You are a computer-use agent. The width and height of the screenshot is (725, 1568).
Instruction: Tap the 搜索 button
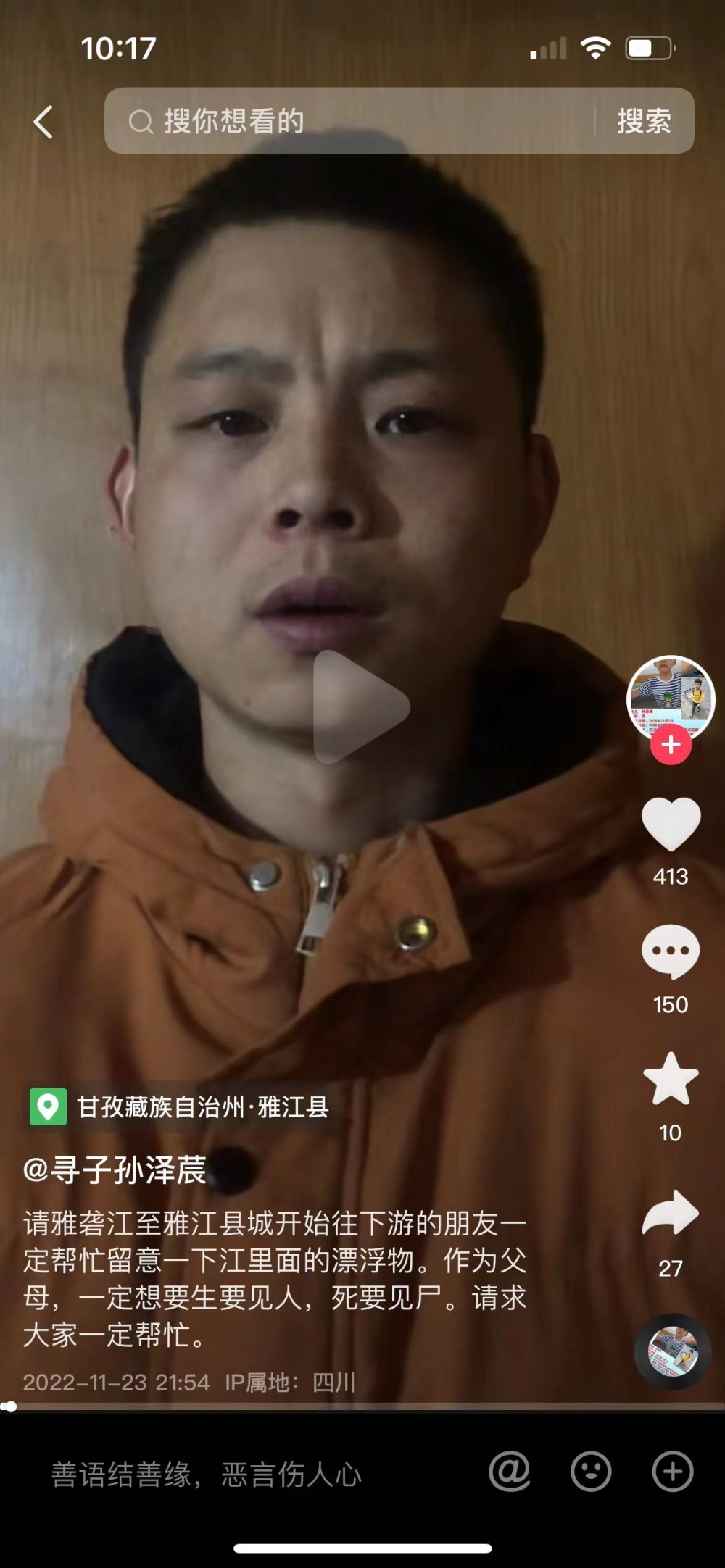644,121
